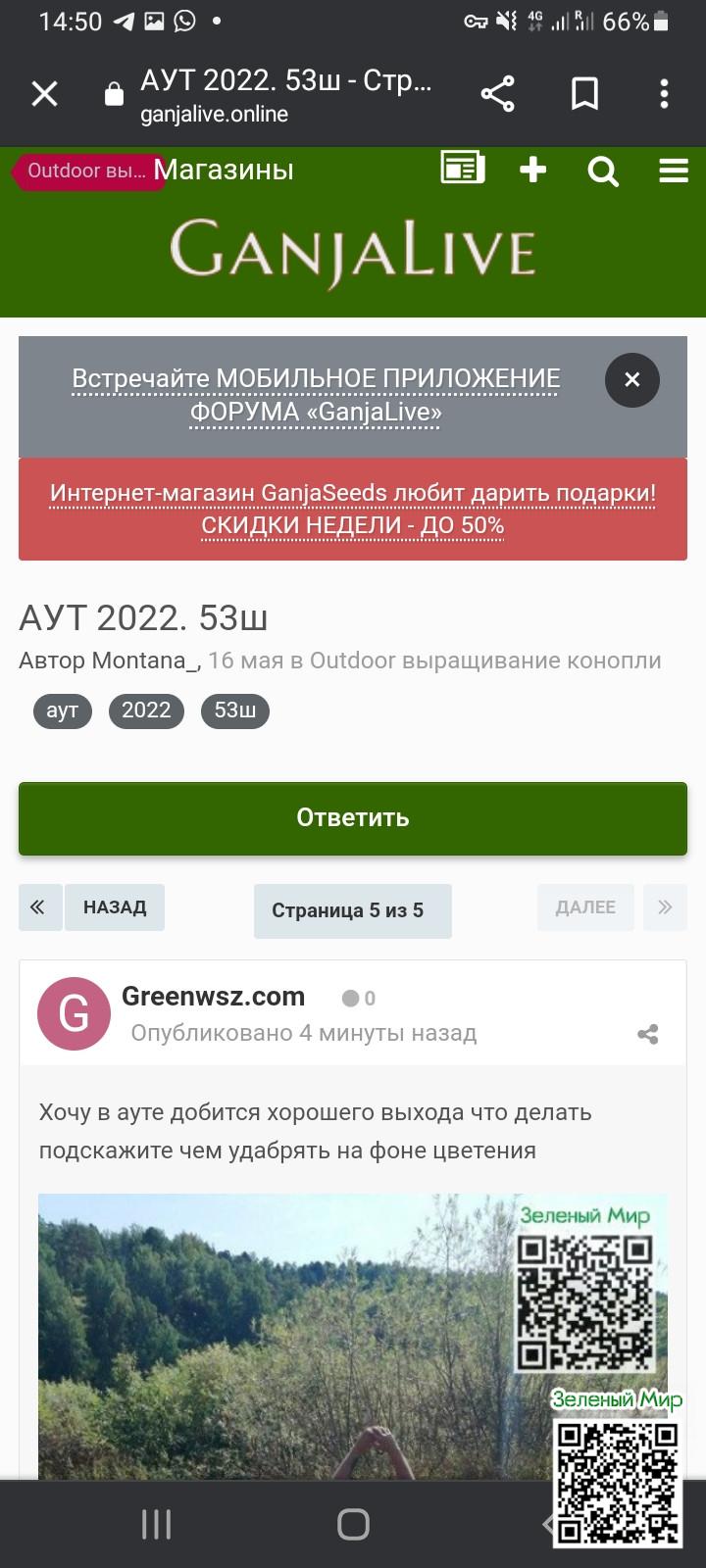Close the browser custom tab

(x=45, y=94)
